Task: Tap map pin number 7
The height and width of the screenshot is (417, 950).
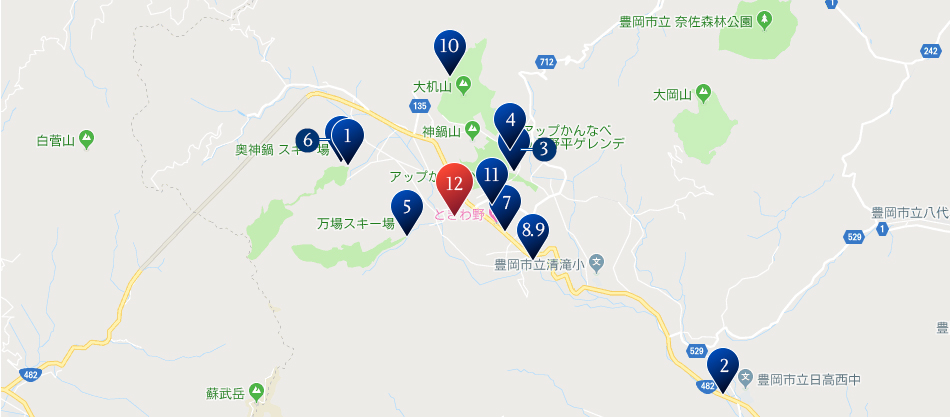Action: click(506, 202)
